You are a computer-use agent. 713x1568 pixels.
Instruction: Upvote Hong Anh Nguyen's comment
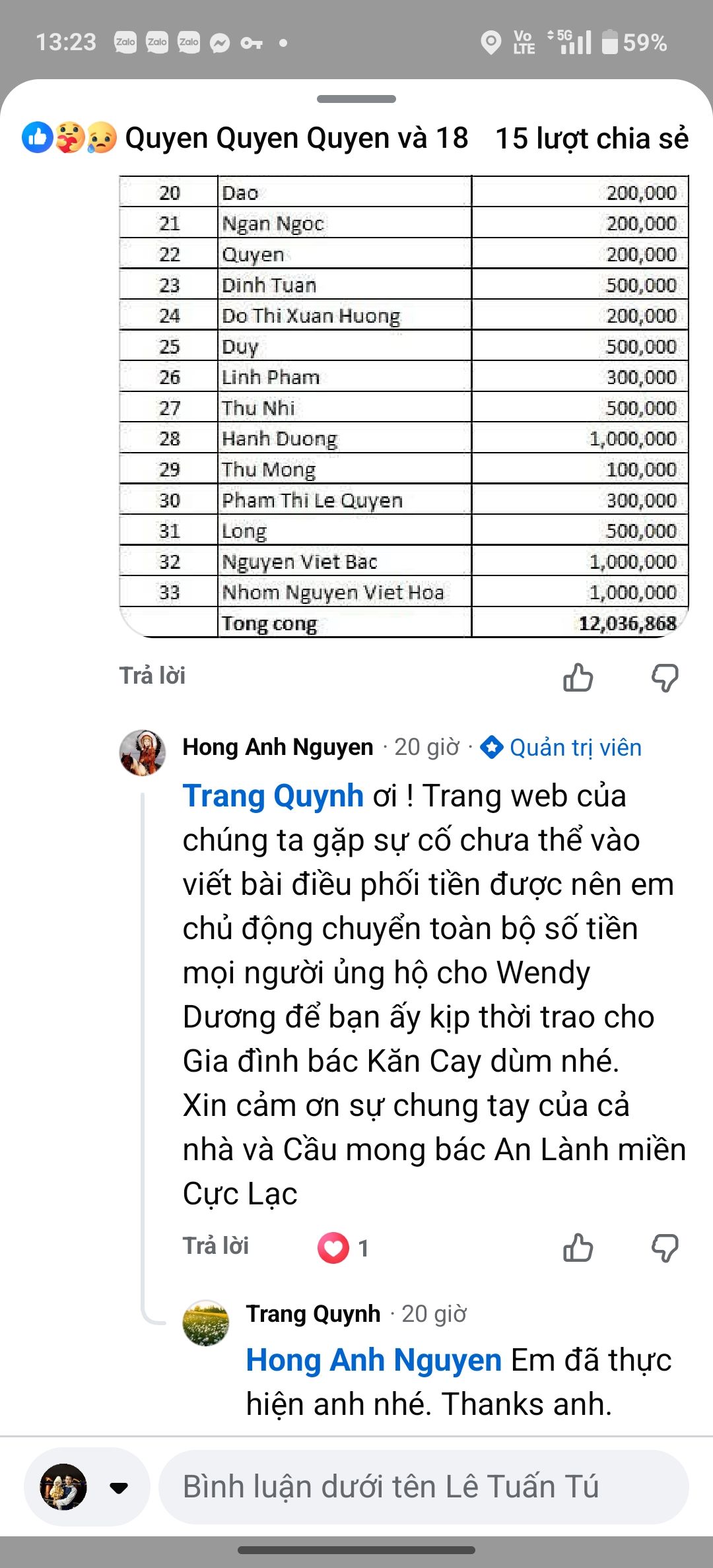(578, 1248)
